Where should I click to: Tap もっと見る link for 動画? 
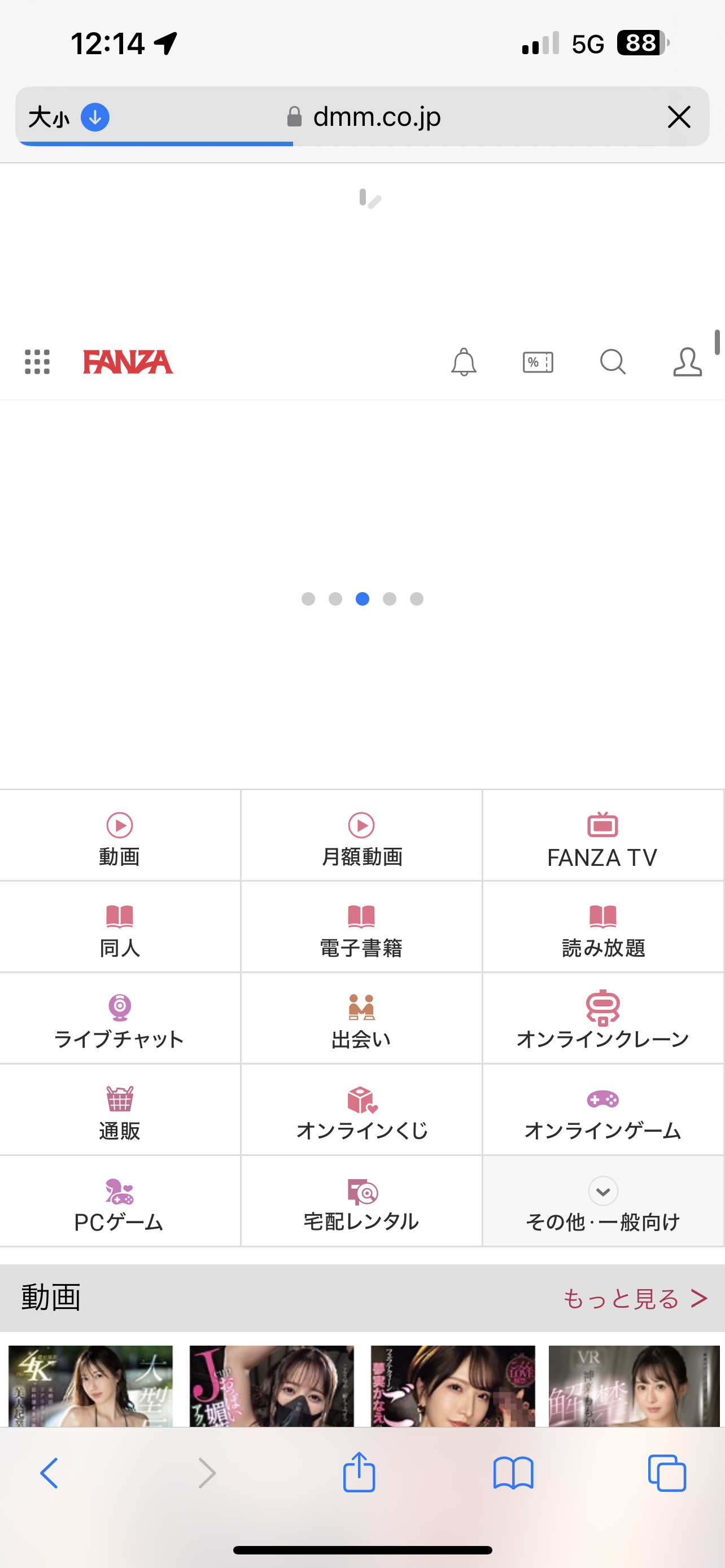tap(635, 1298)
